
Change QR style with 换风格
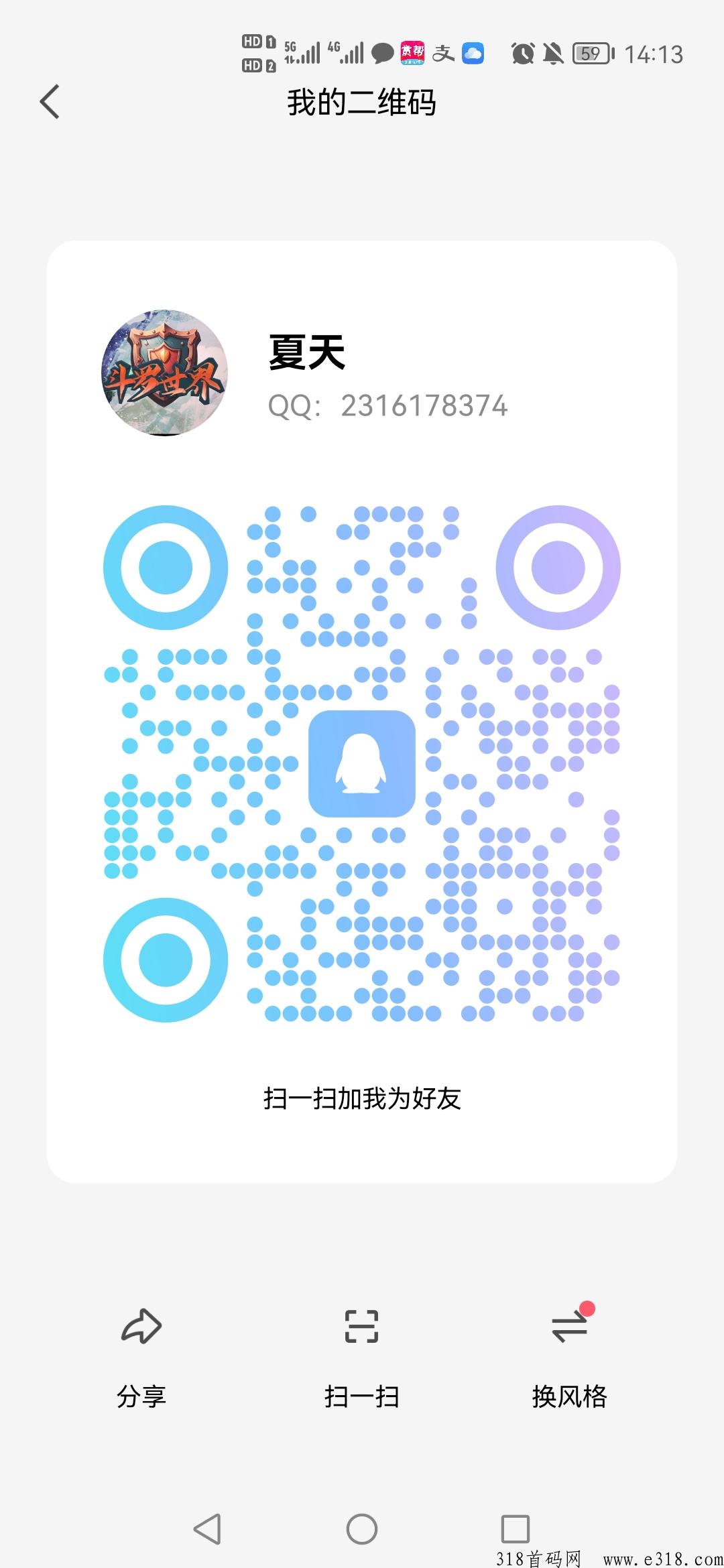point(569,1358)
